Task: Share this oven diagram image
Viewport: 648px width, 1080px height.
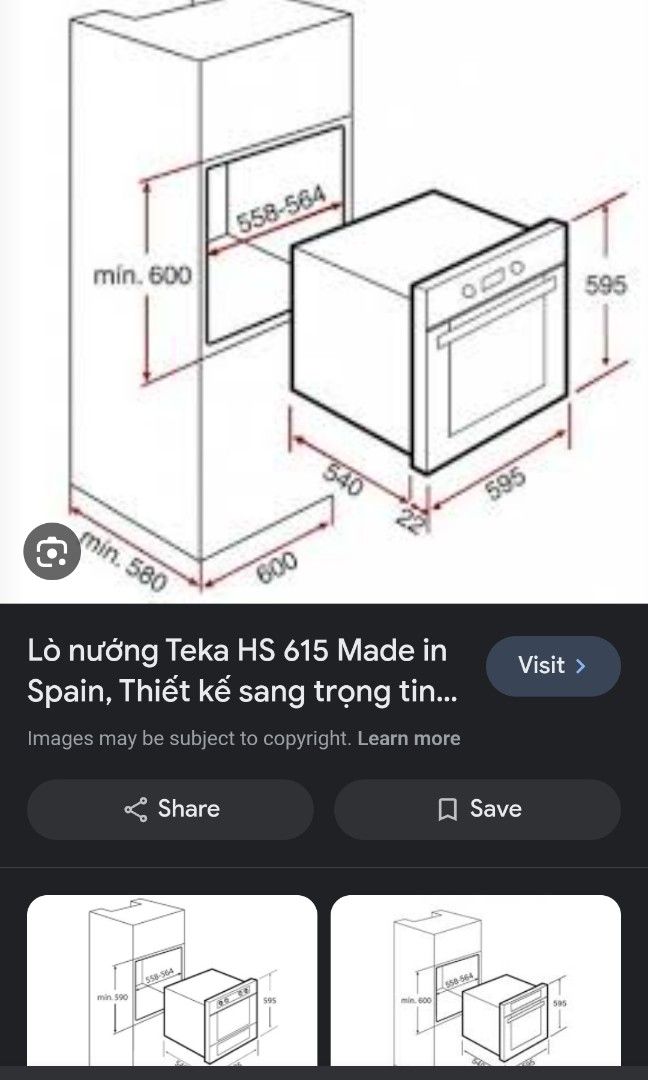Action: point(171,809)
